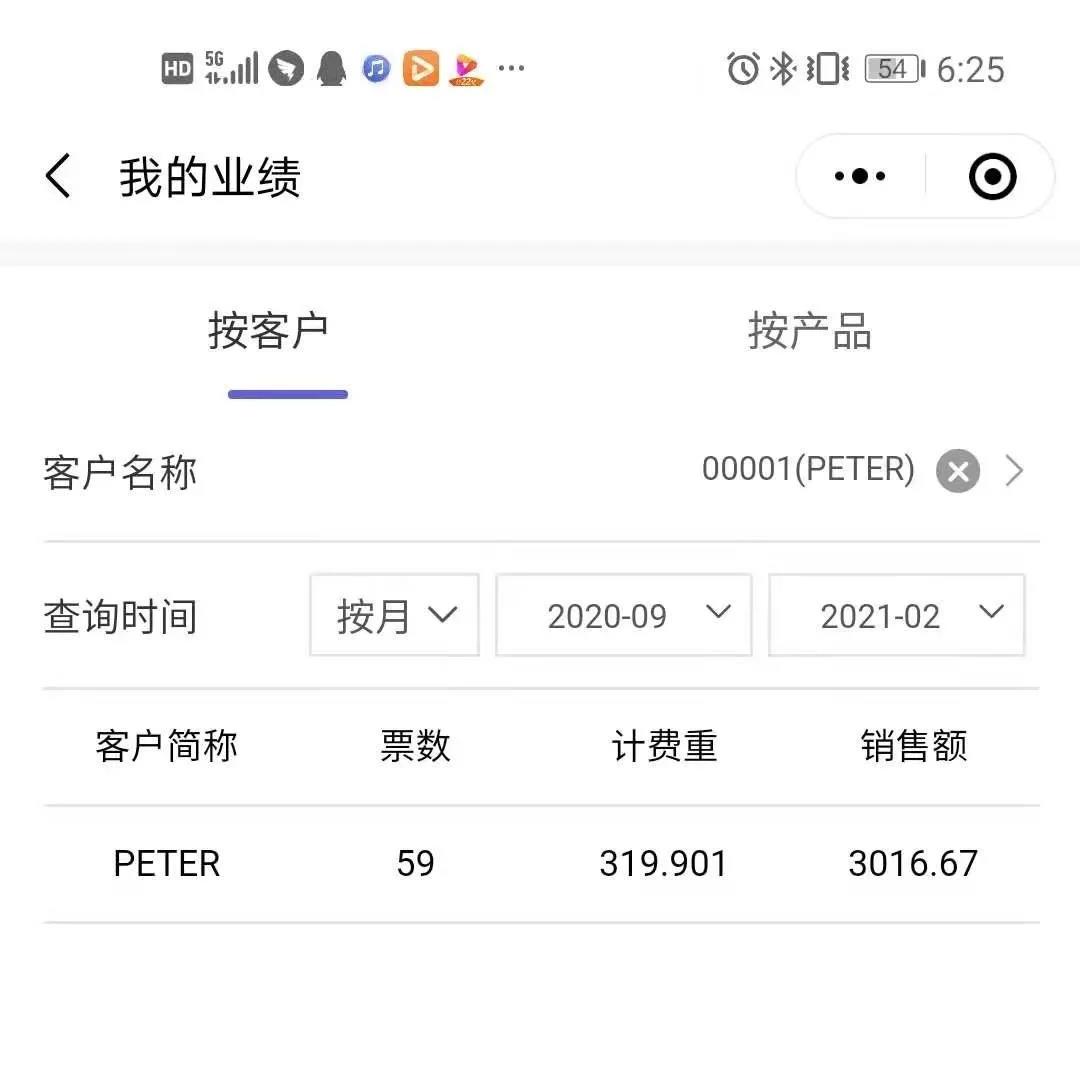Viewport: 1080px width, 1077px height.
Task: Expand the 按月 period type dropdown
Action: coord(395,615)
